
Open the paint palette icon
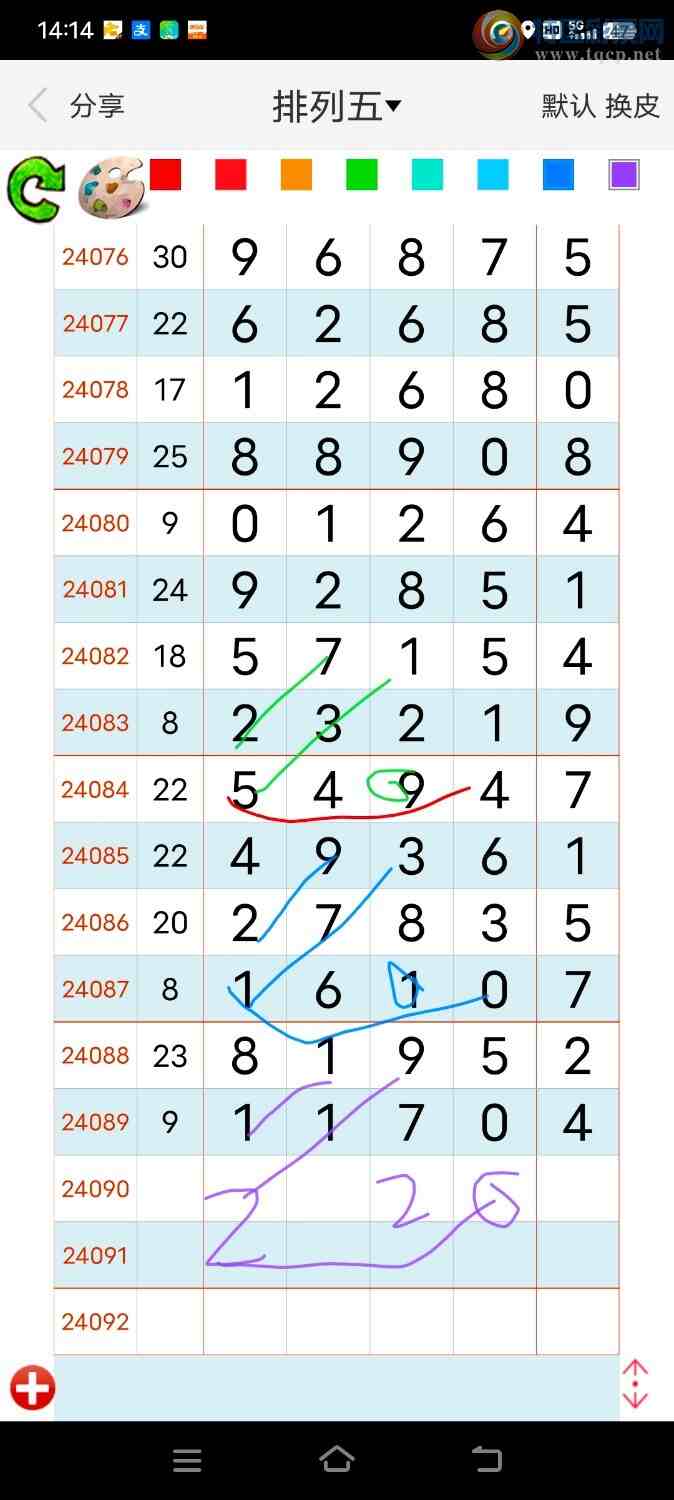click(x=111, y=188)
